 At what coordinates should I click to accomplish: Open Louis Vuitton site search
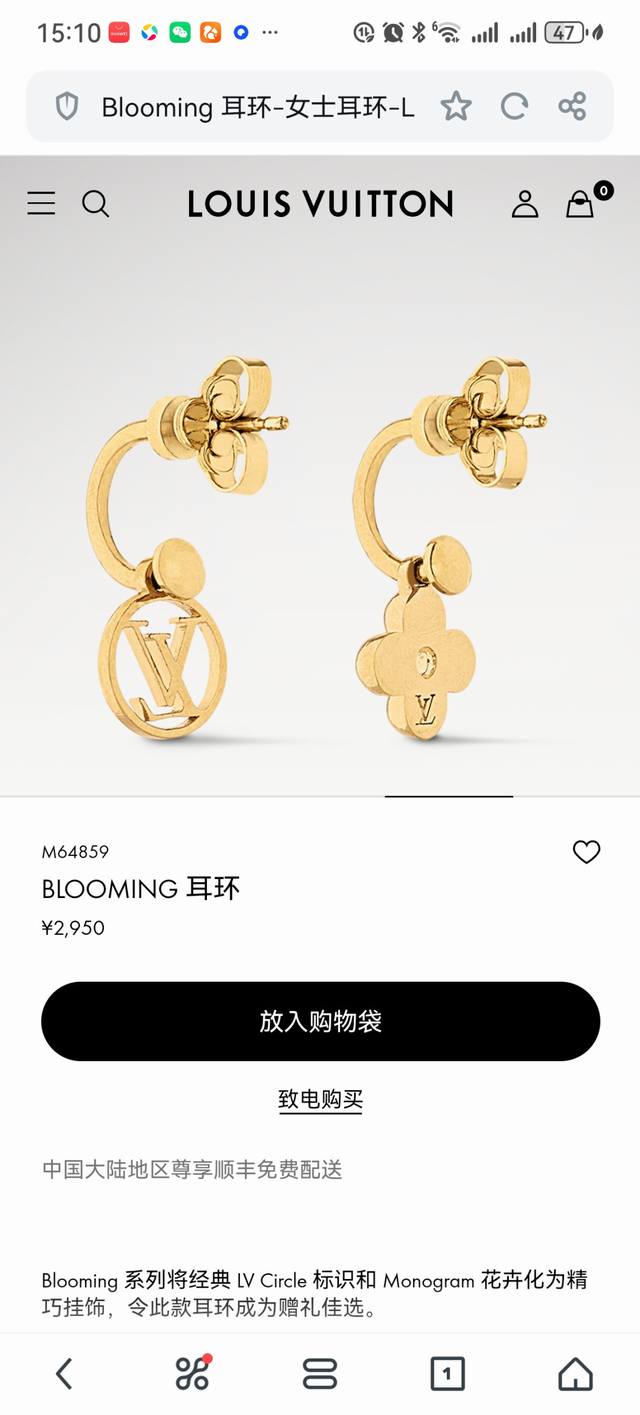(95, 204)
